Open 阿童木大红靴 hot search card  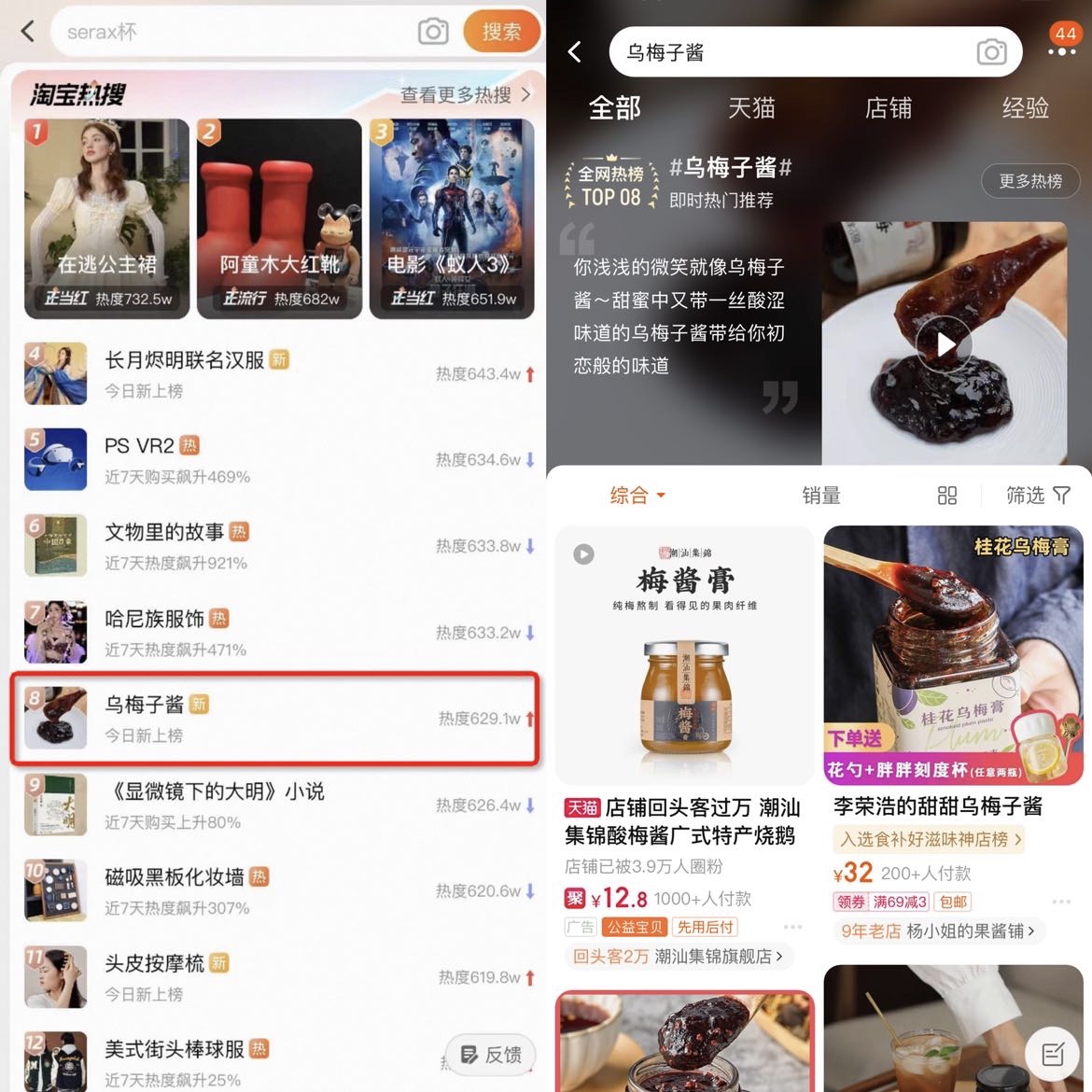(279, 219)
